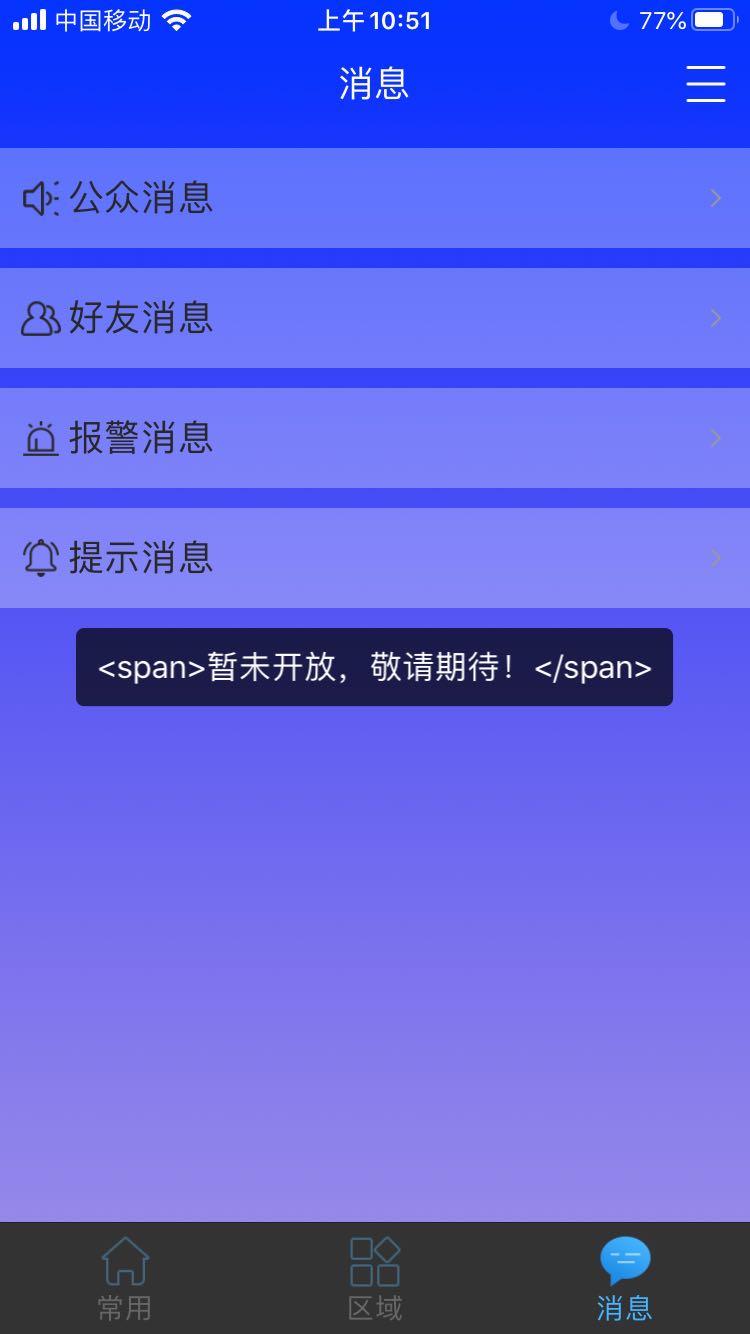Open 报警消息 (alarm messages)
Image resolution: width=750 pixels, height=1334 pixels.
click(375, 438)
